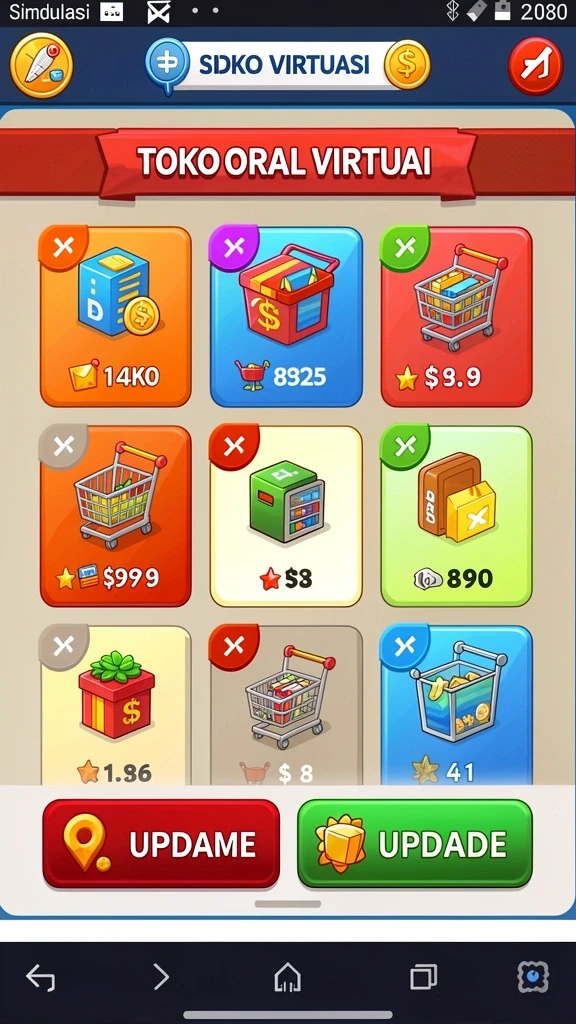The height and width of the screenshot is (1024, 576).
Task: Open the red basket item priced 8325
Action: point(286,317)
